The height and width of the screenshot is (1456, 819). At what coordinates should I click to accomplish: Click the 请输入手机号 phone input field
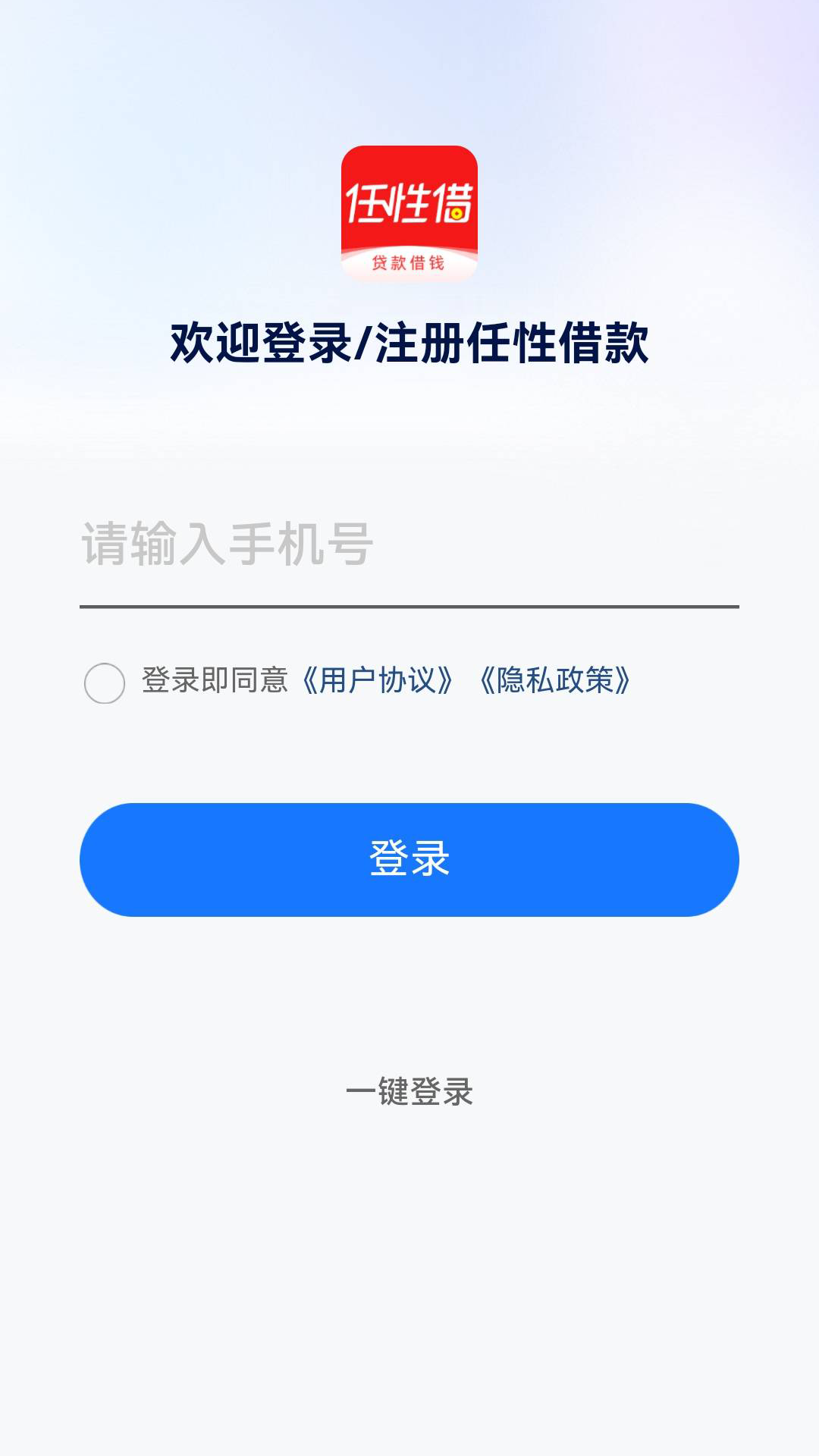point(303,542)
